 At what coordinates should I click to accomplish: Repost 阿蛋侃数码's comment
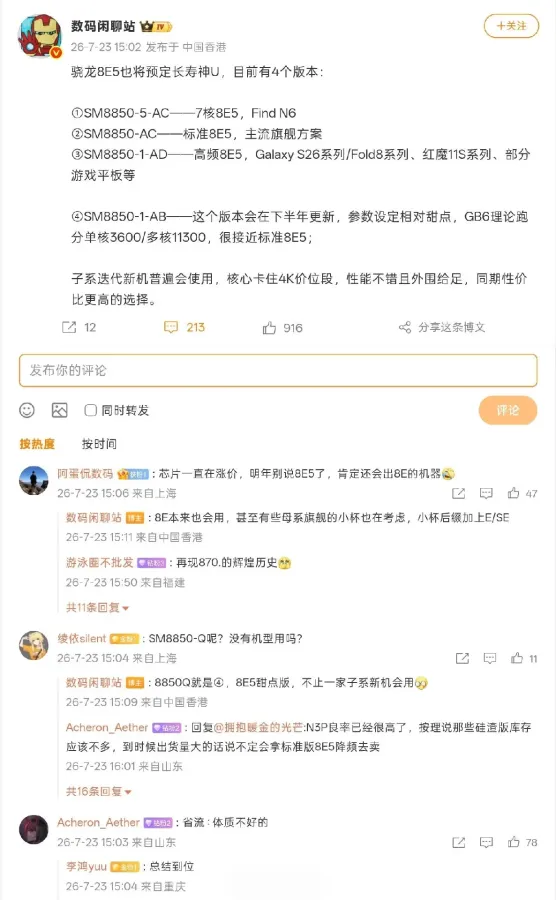[x=458, y=493]
